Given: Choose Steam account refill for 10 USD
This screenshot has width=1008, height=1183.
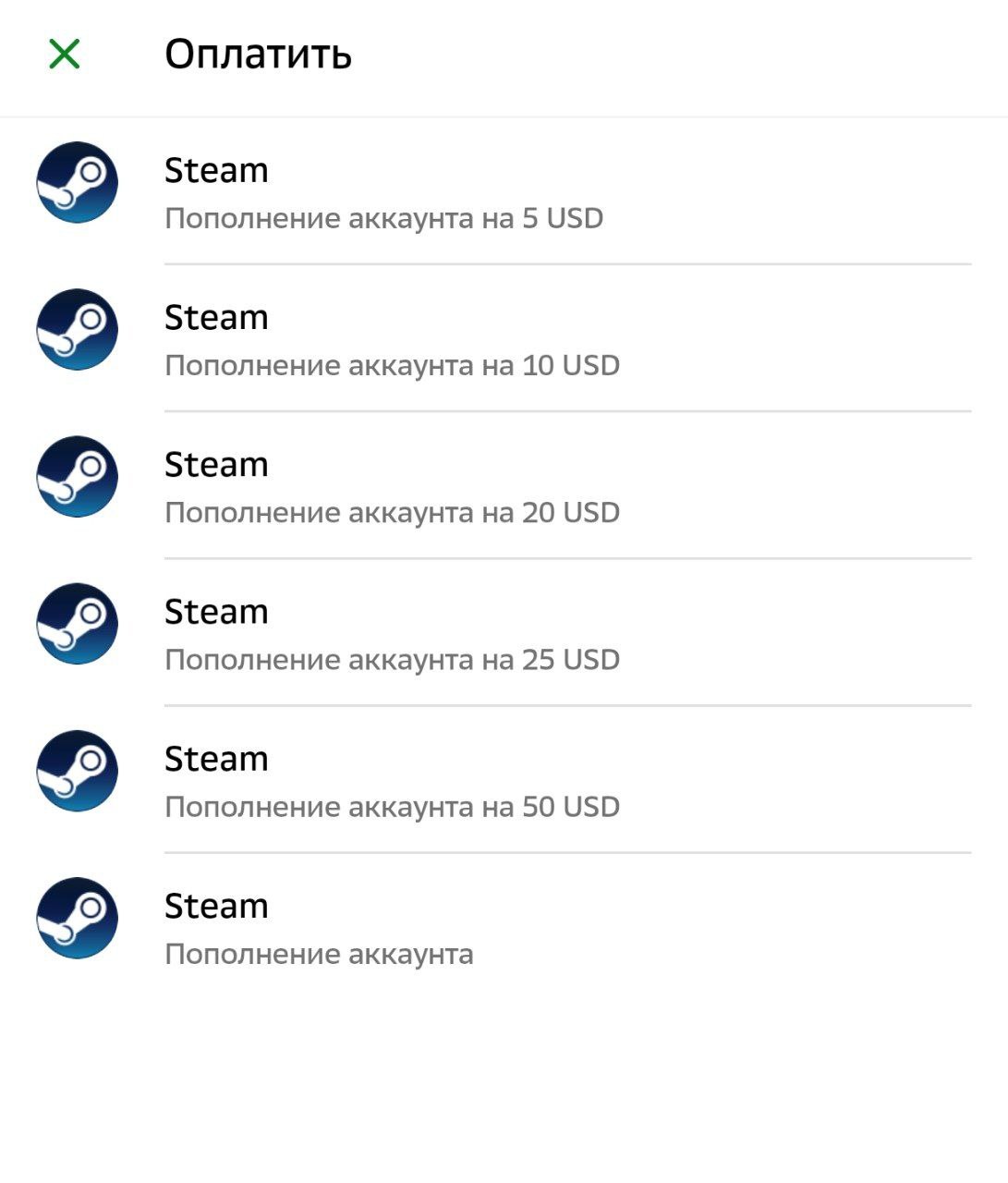Looking at the screenshot, I should point(392,339).
